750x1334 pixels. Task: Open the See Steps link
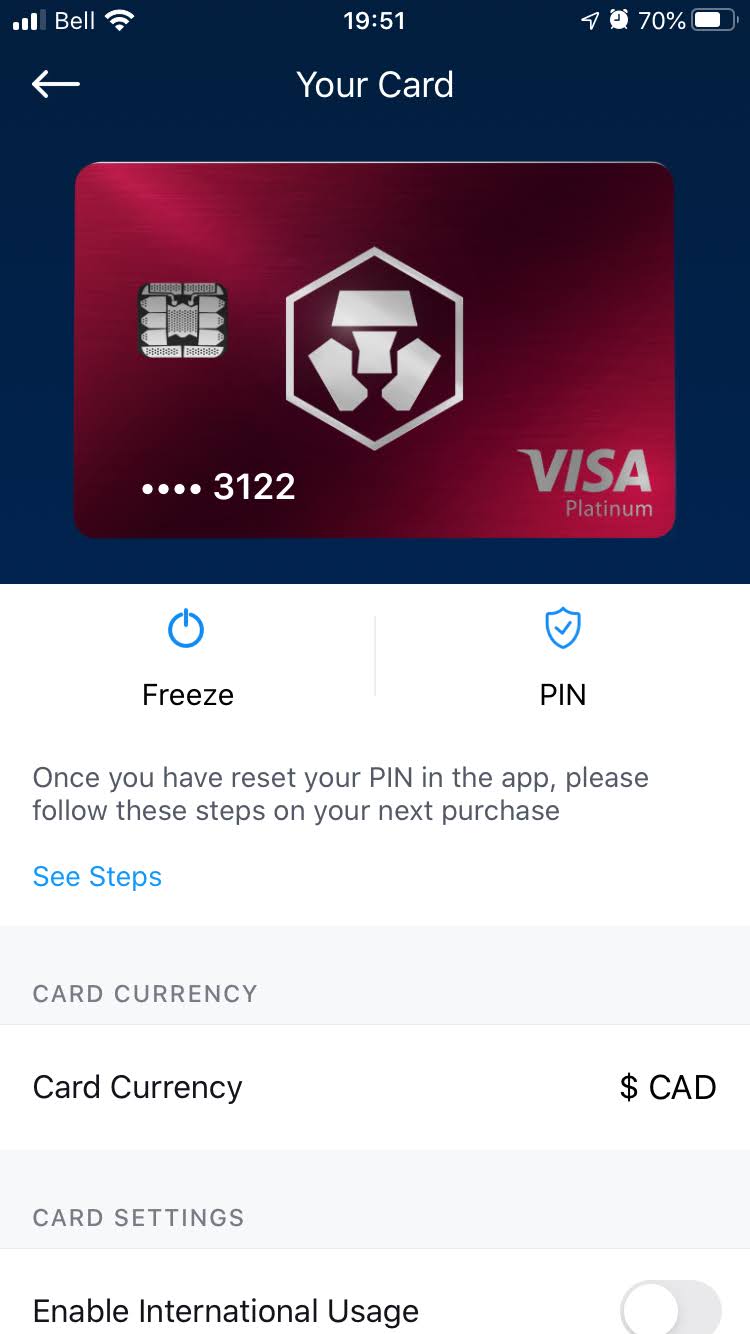pyautogui.click(x=97, y=876)
